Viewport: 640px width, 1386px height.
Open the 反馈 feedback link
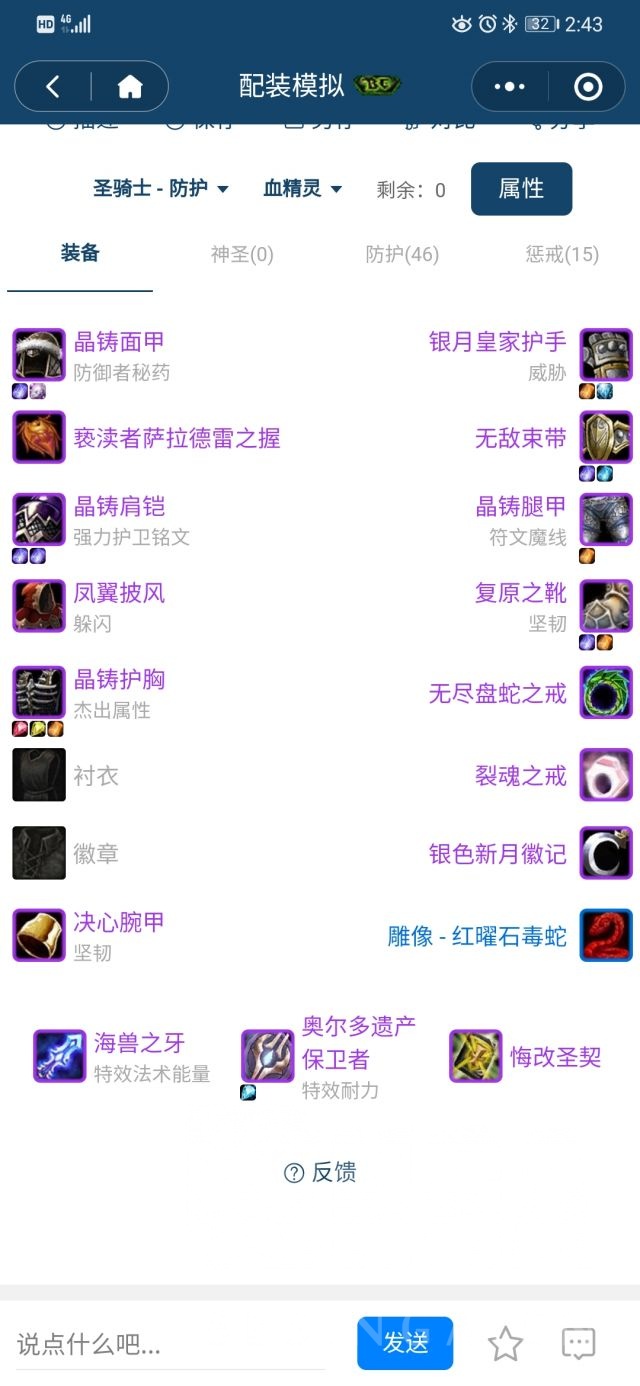click(321, 1172)
